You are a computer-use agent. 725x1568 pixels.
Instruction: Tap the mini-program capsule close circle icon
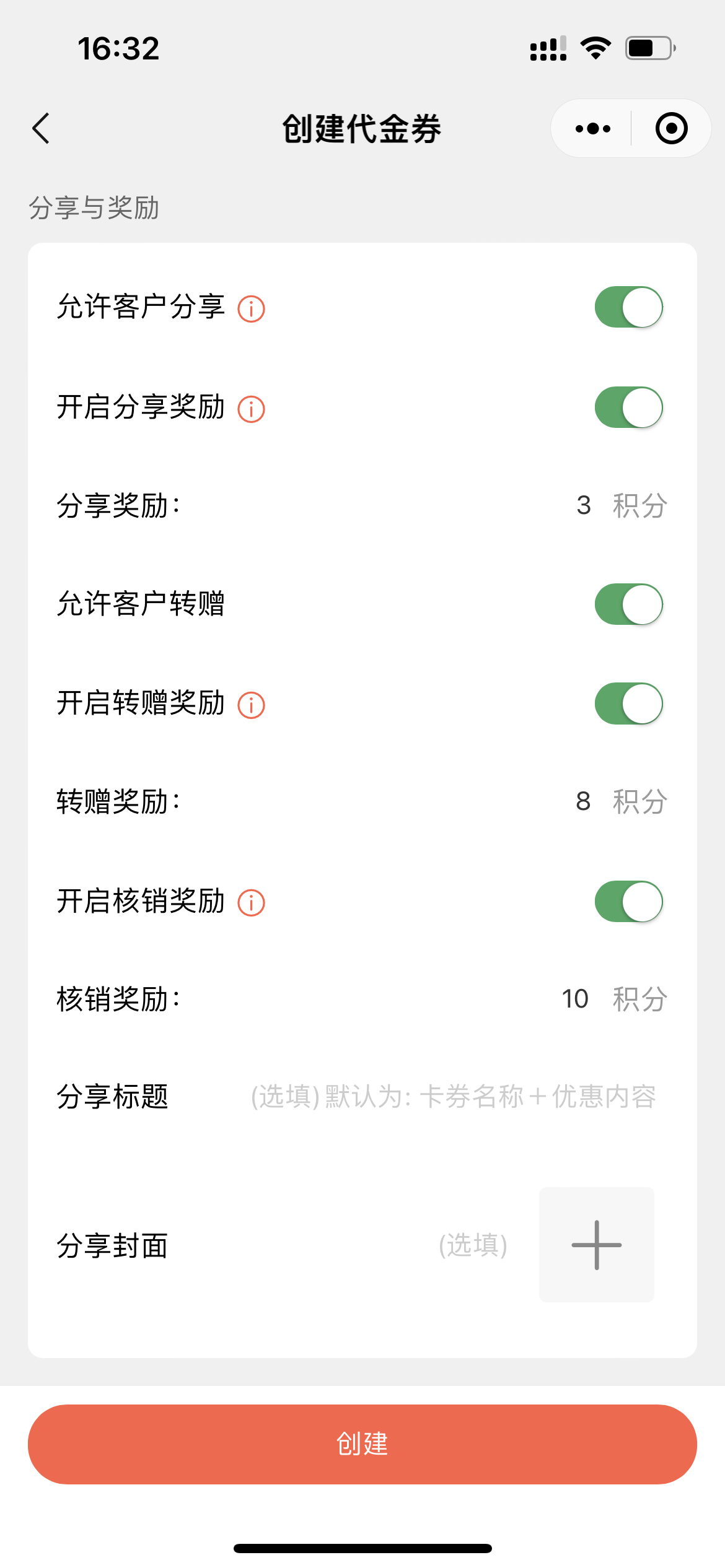point(672,129)
